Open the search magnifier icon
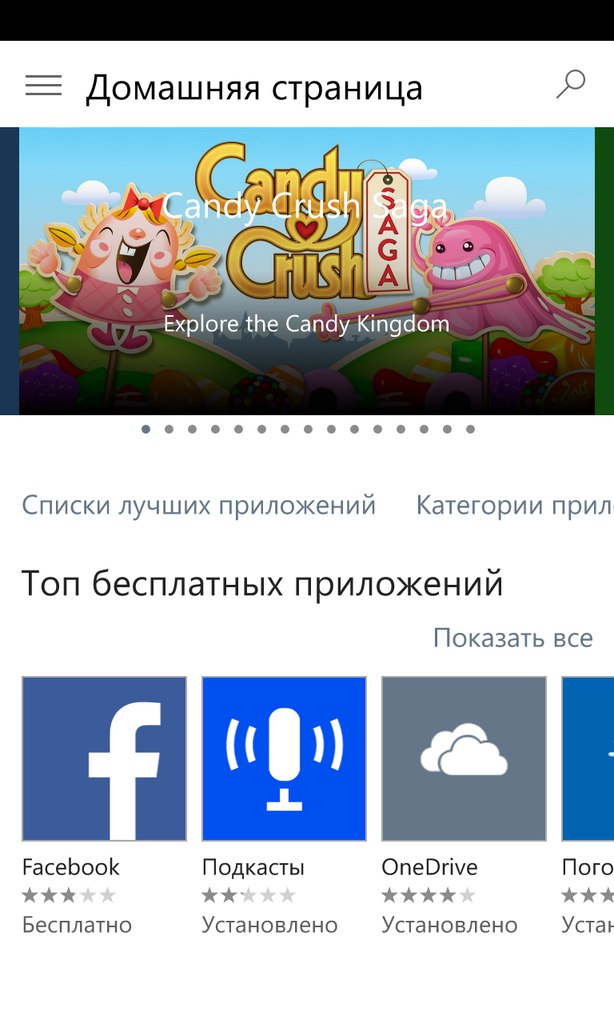614x1024 pixels. click(570, 85)
